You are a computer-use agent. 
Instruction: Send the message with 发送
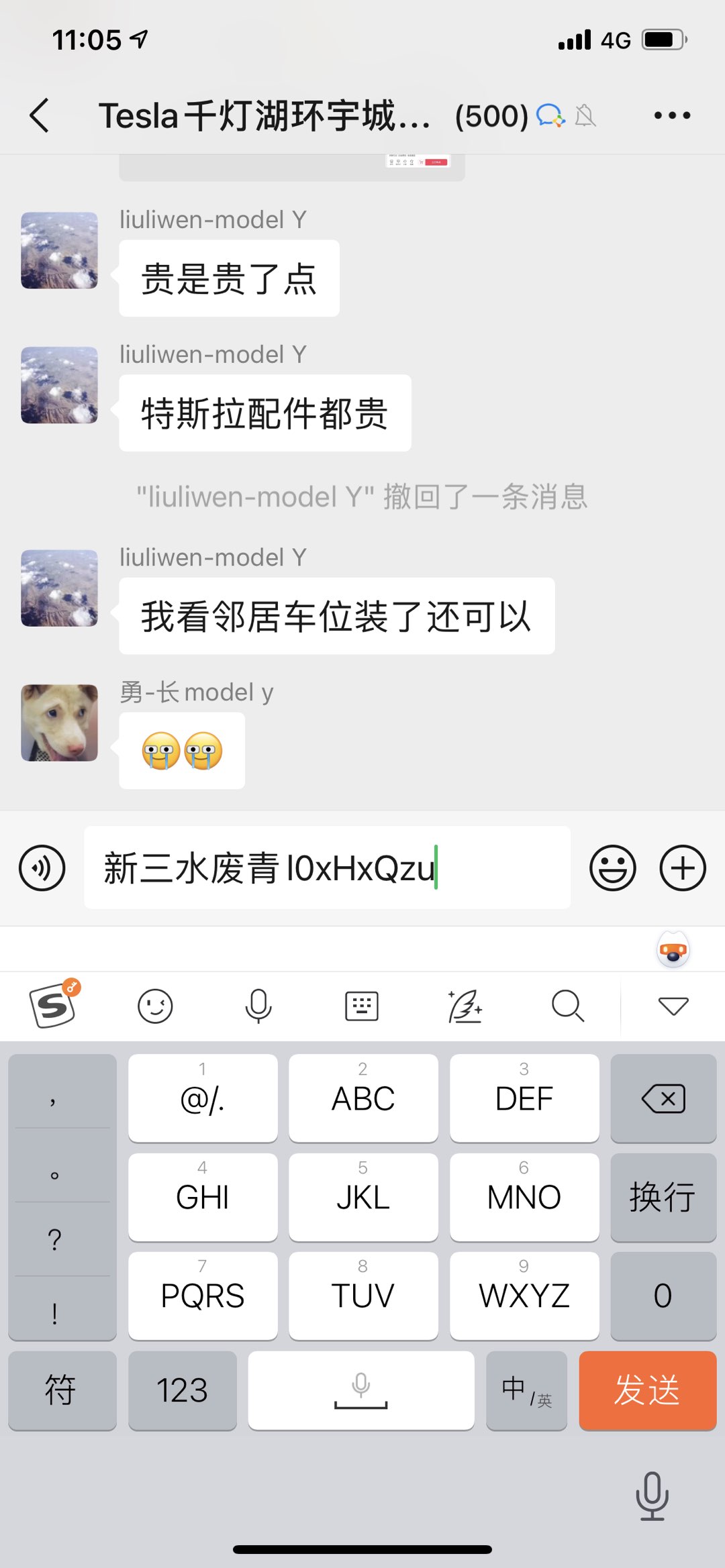point(647,1390)
